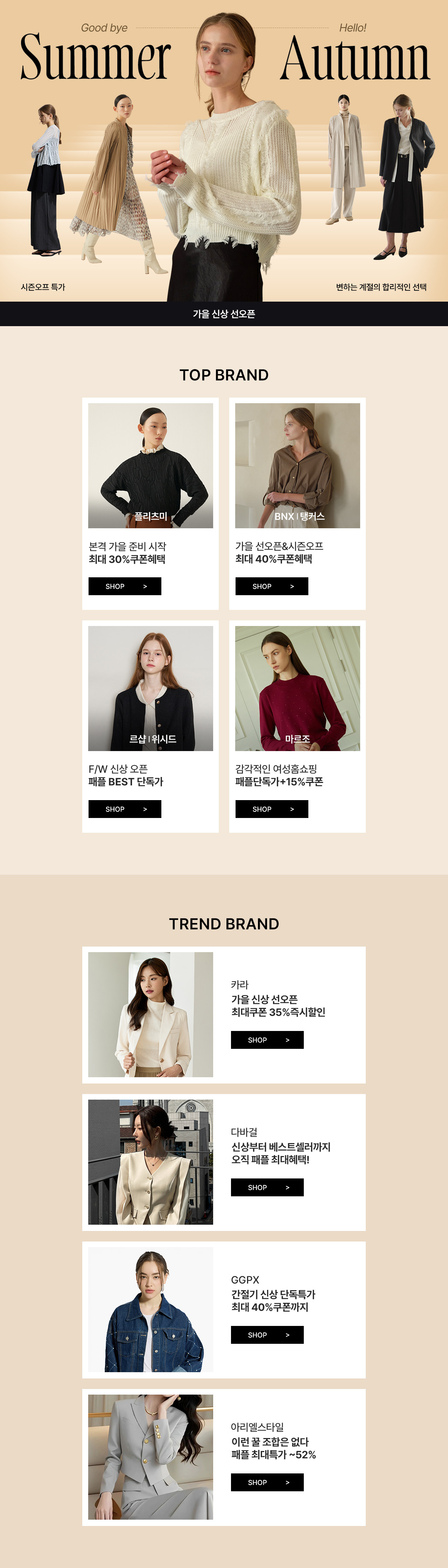
Task: Tap SHOP for the 다바걸 brand
Action: [x=267, y=1187]
